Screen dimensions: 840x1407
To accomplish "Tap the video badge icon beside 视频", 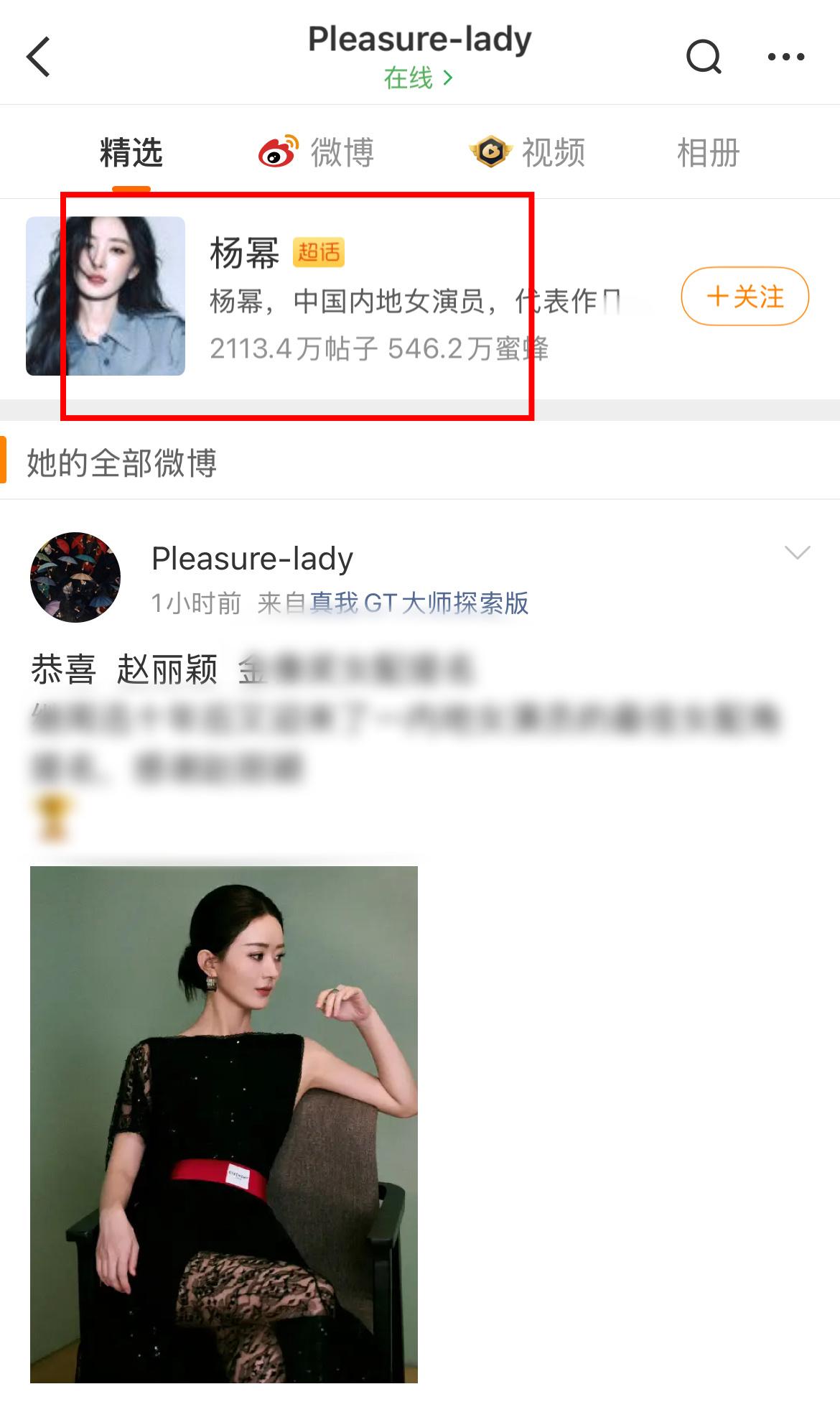I will (x=491, y=151).
